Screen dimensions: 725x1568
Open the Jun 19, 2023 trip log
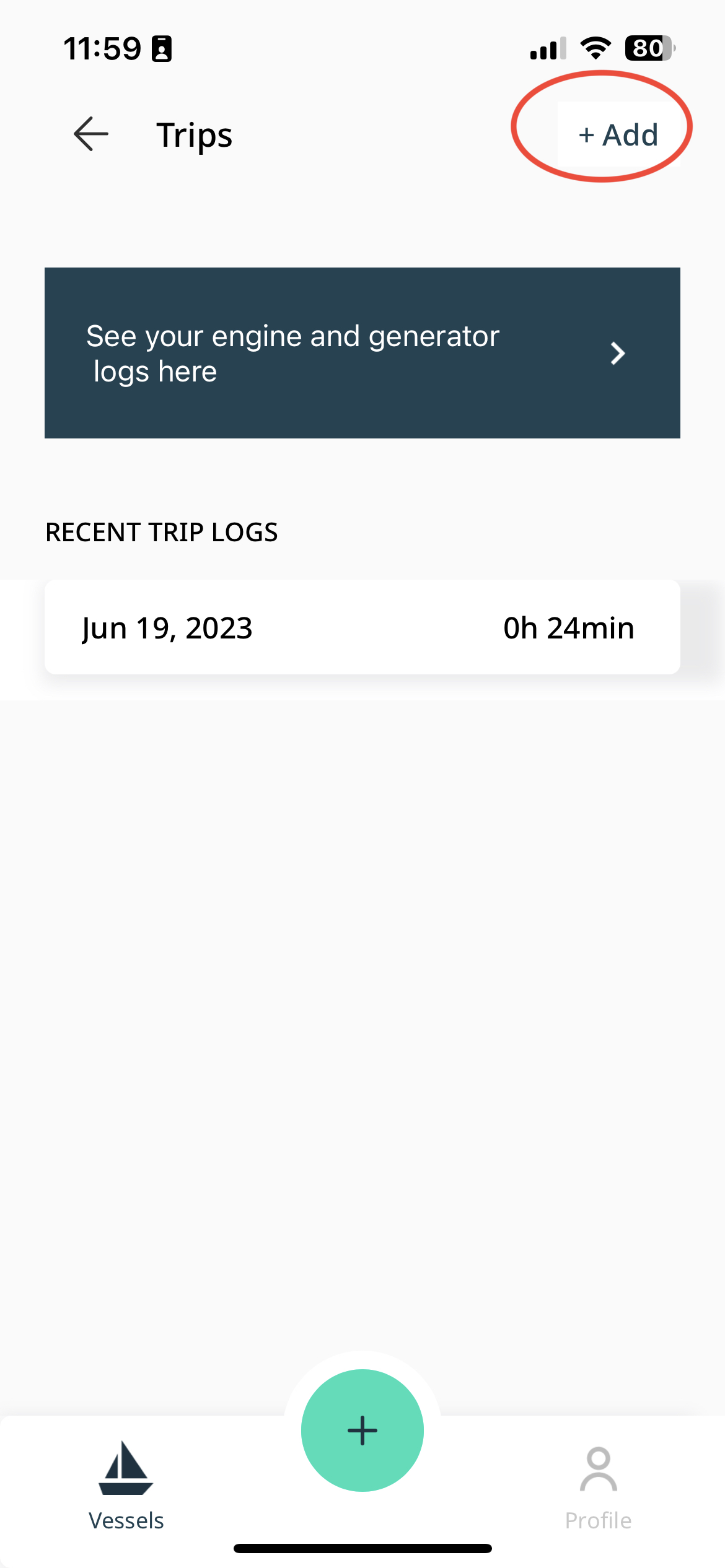point(362,627)
